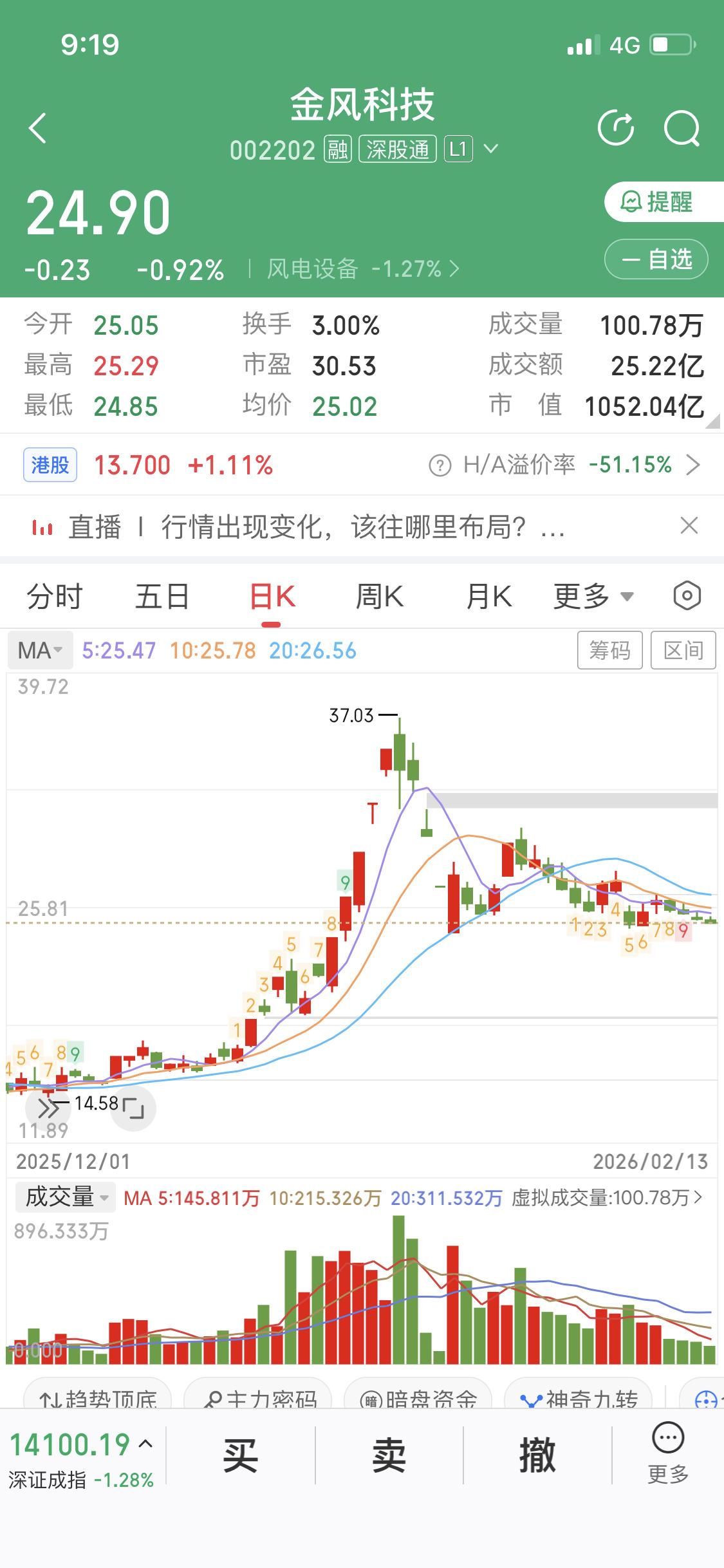Expand the quote level dropdown beside L1
The image size is (724, 1568).
(x=492, y=149)
